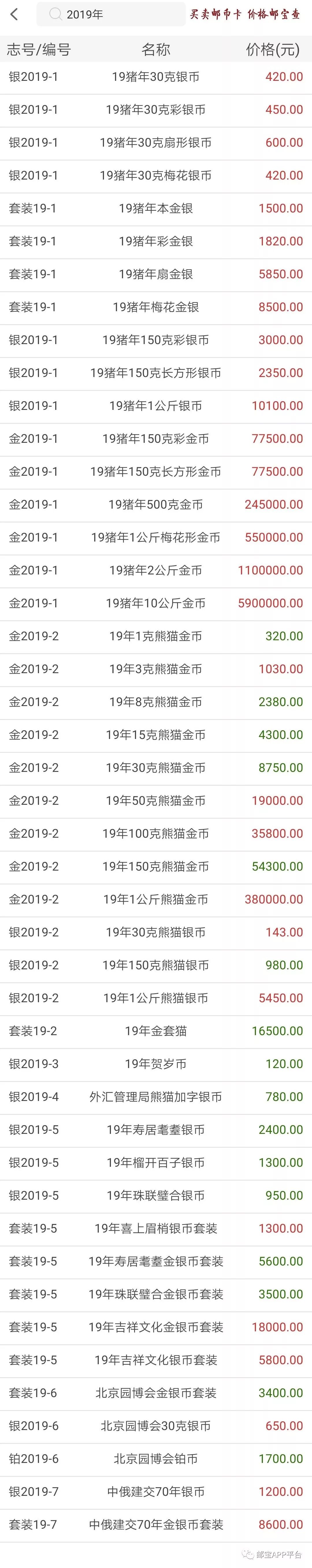The height and width of the screenshot is (1568, 312).
Task: Select the 中俄建交70年银币 entry
Action: (x=155, y=1491)
